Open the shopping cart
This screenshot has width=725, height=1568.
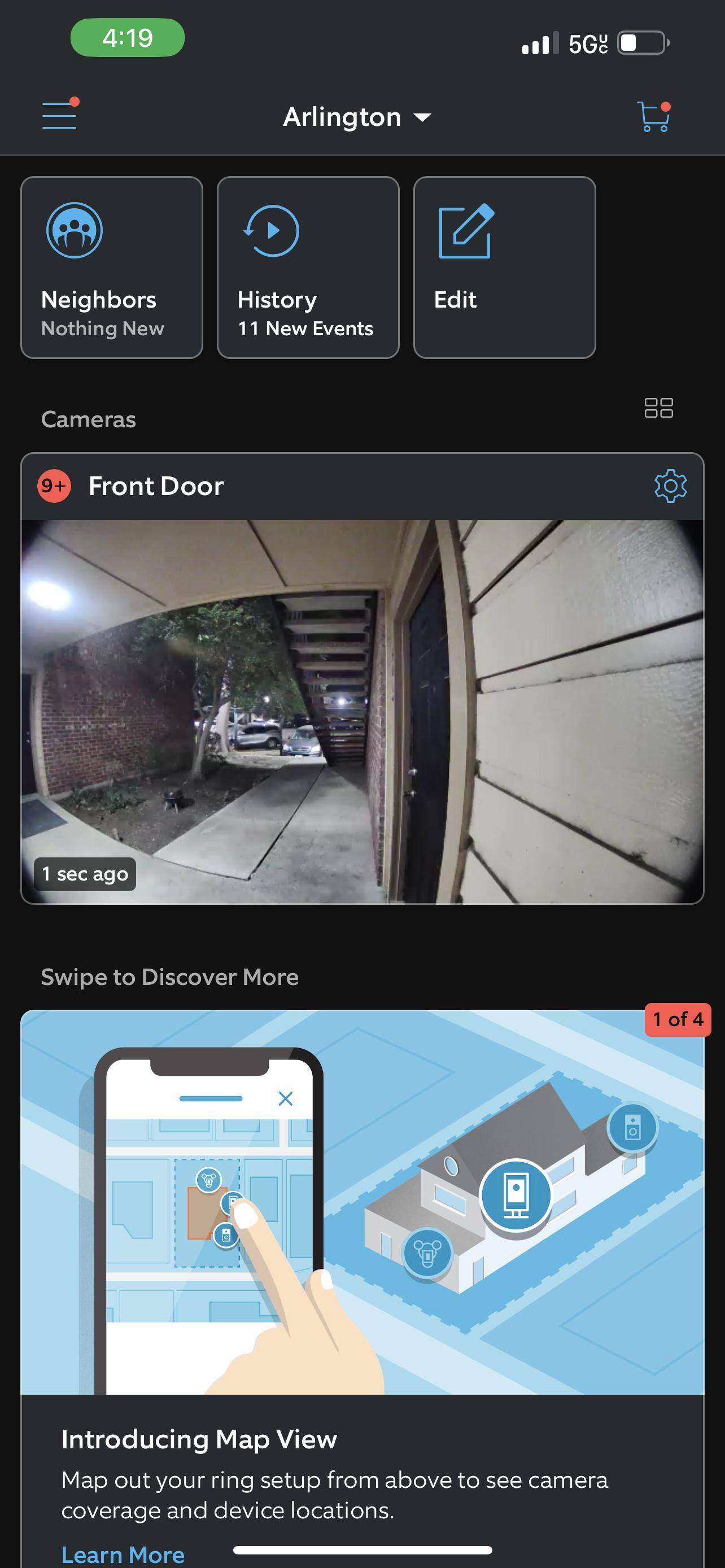pos(654,116)
